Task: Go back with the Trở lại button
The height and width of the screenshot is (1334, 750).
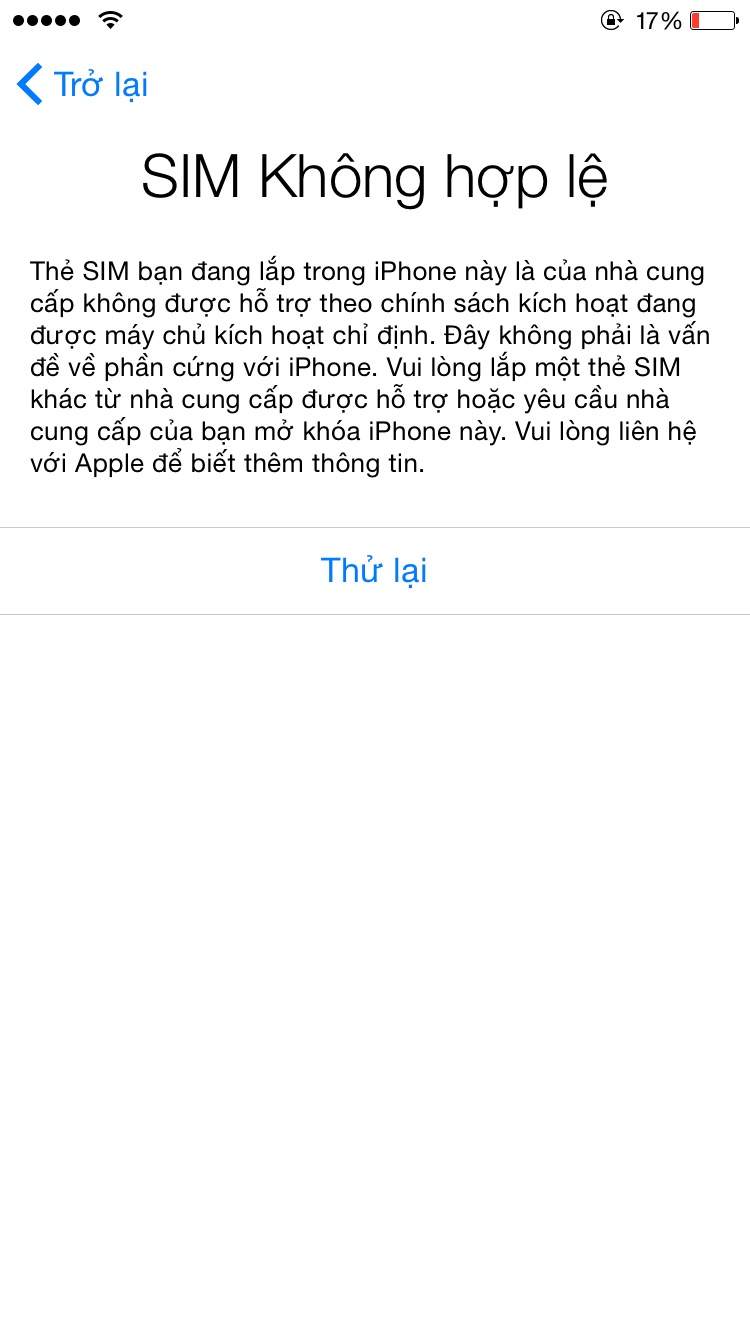Action: (83, 85)
